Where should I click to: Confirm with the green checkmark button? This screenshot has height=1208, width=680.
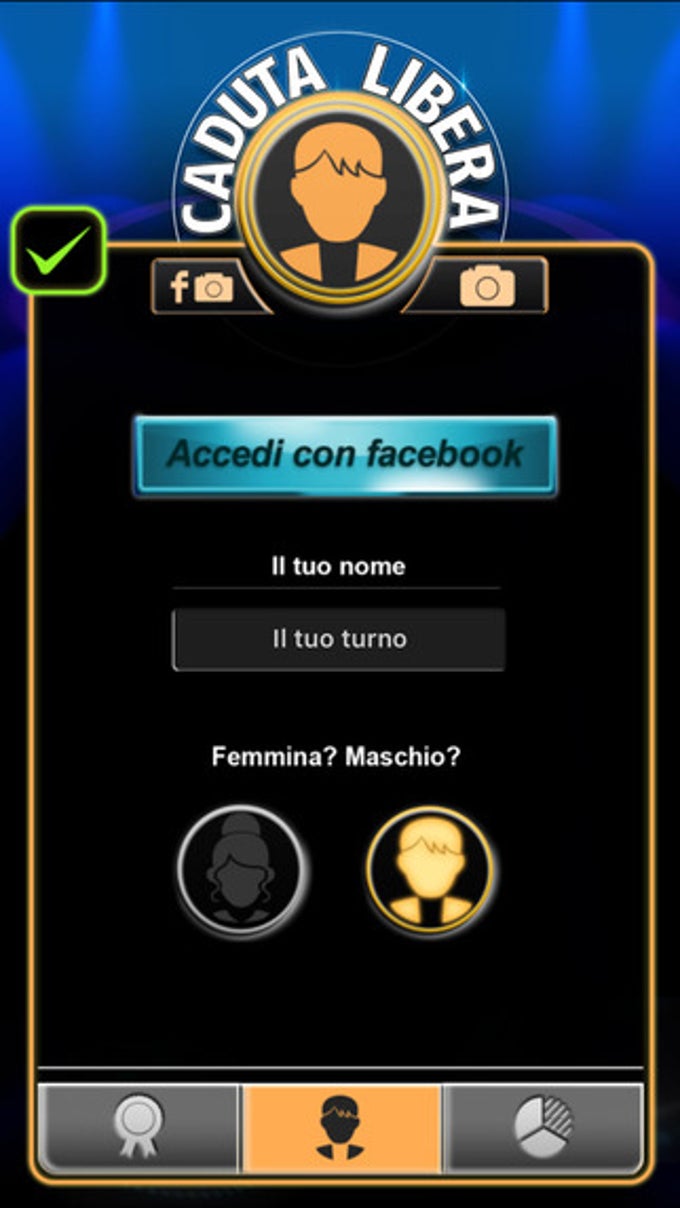click(59, 251)
